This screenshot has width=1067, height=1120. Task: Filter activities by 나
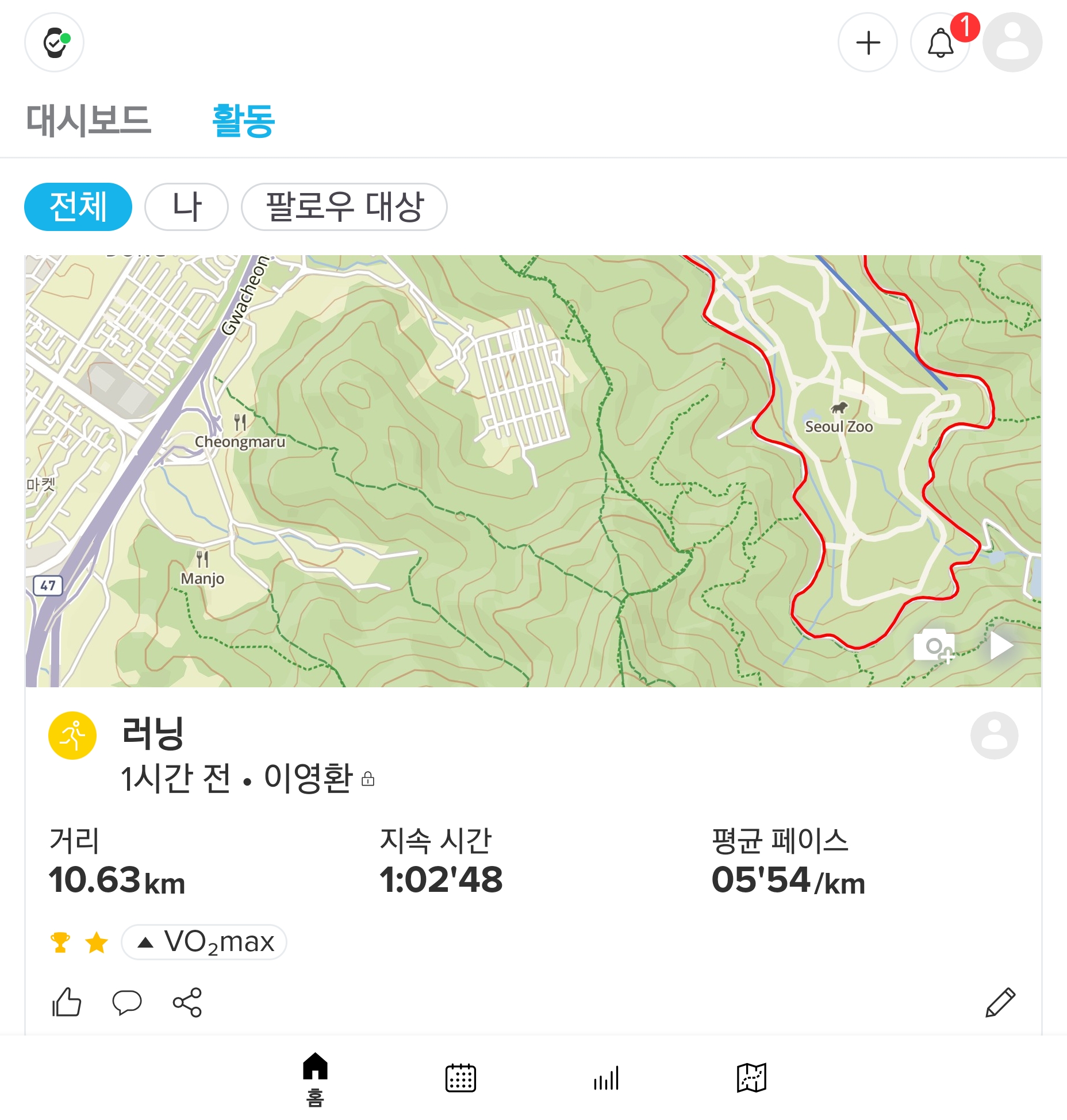pyautogui.click(x=187, y=207)
